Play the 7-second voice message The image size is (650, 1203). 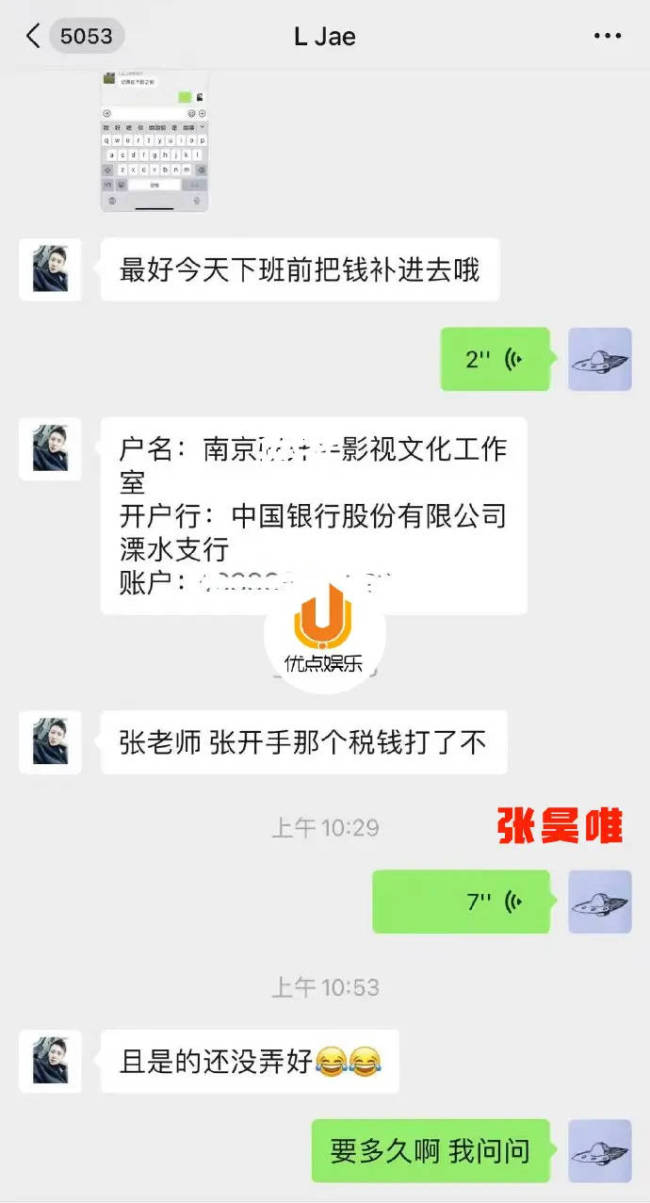point(461,902)
